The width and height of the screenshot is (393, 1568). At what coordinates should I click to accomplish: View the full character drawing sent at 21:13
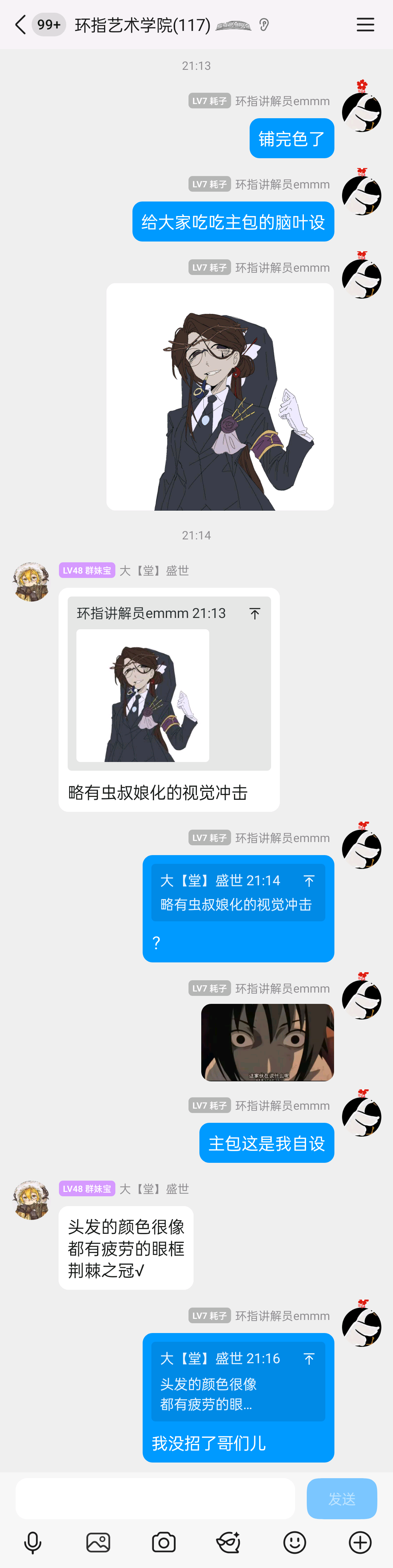click(220, 396)
